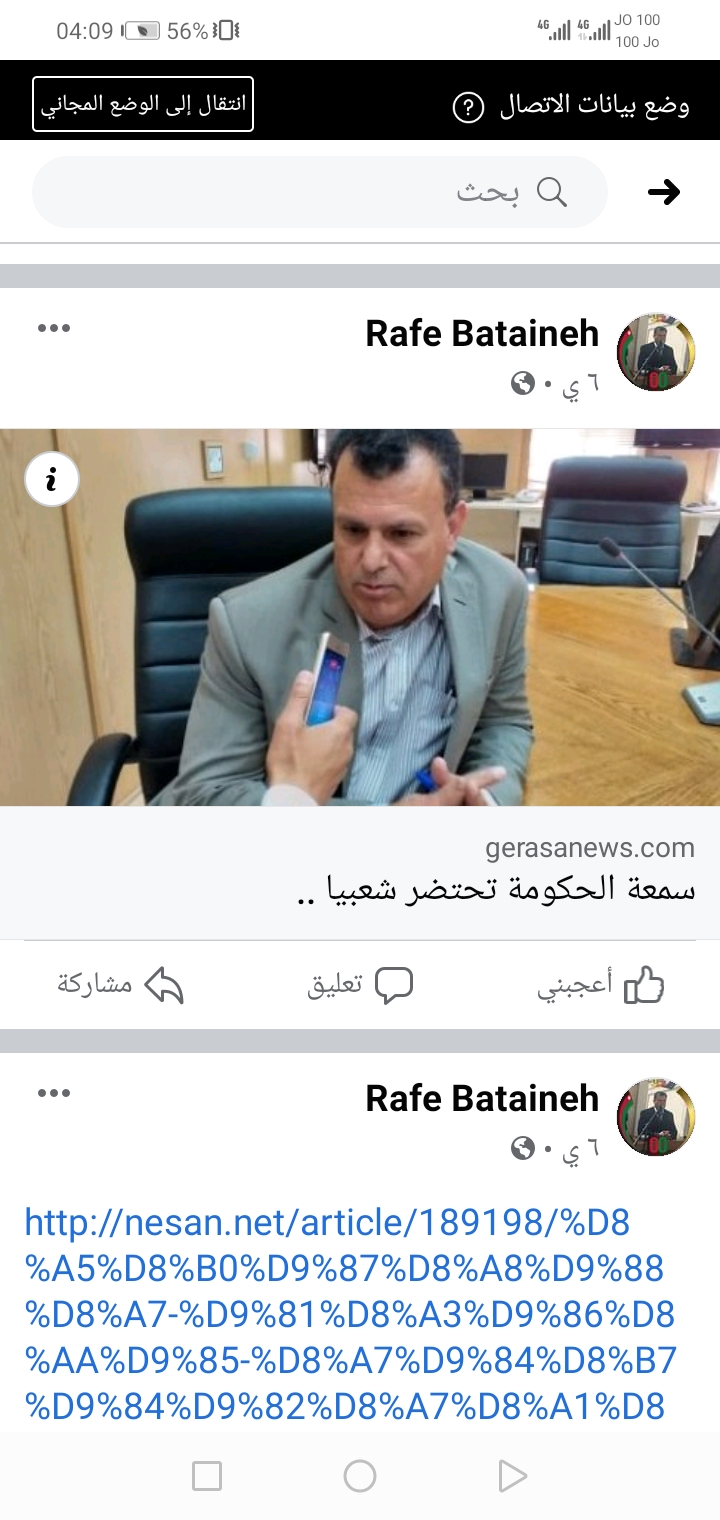Tap the black arrow next to the search bar

pos(664,192)
